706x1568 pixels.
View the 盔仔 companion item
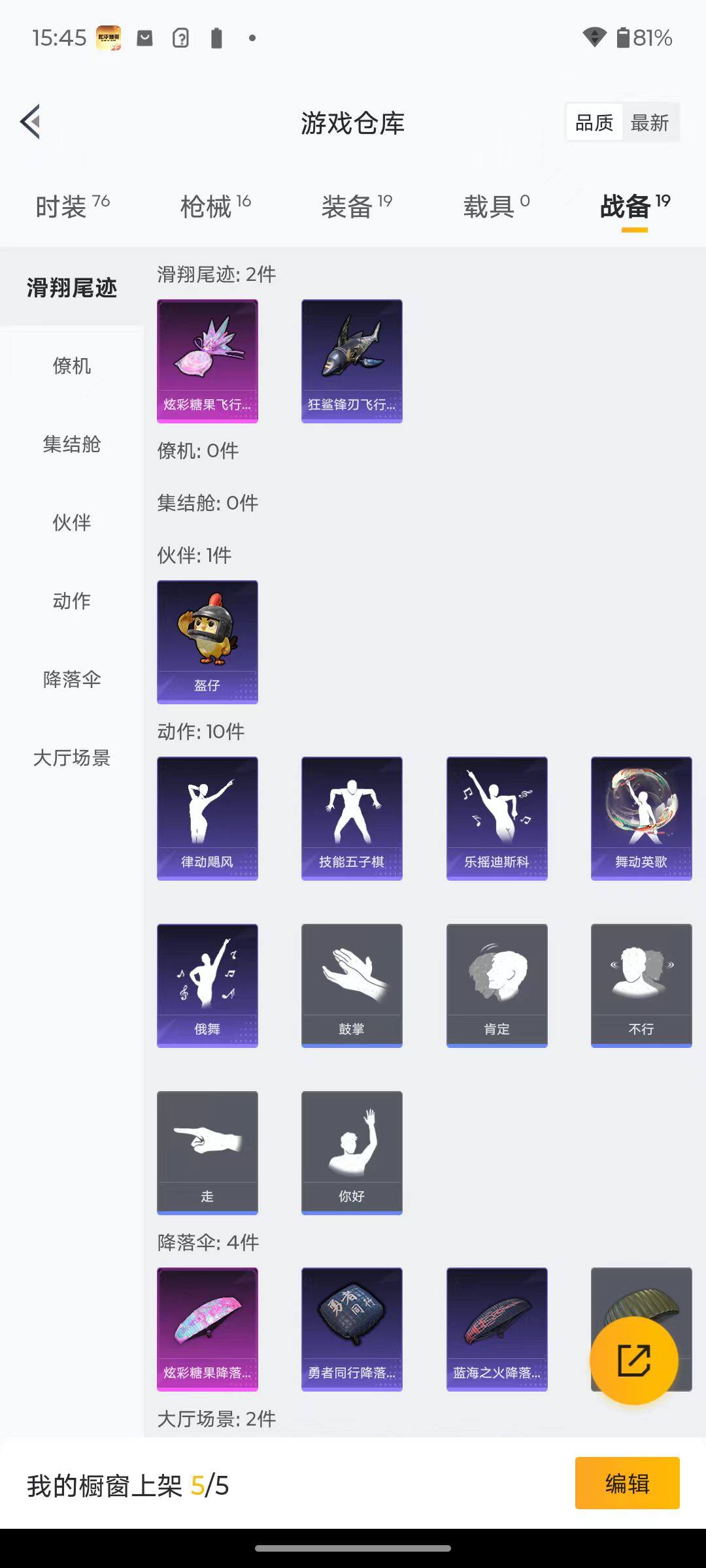207,642
